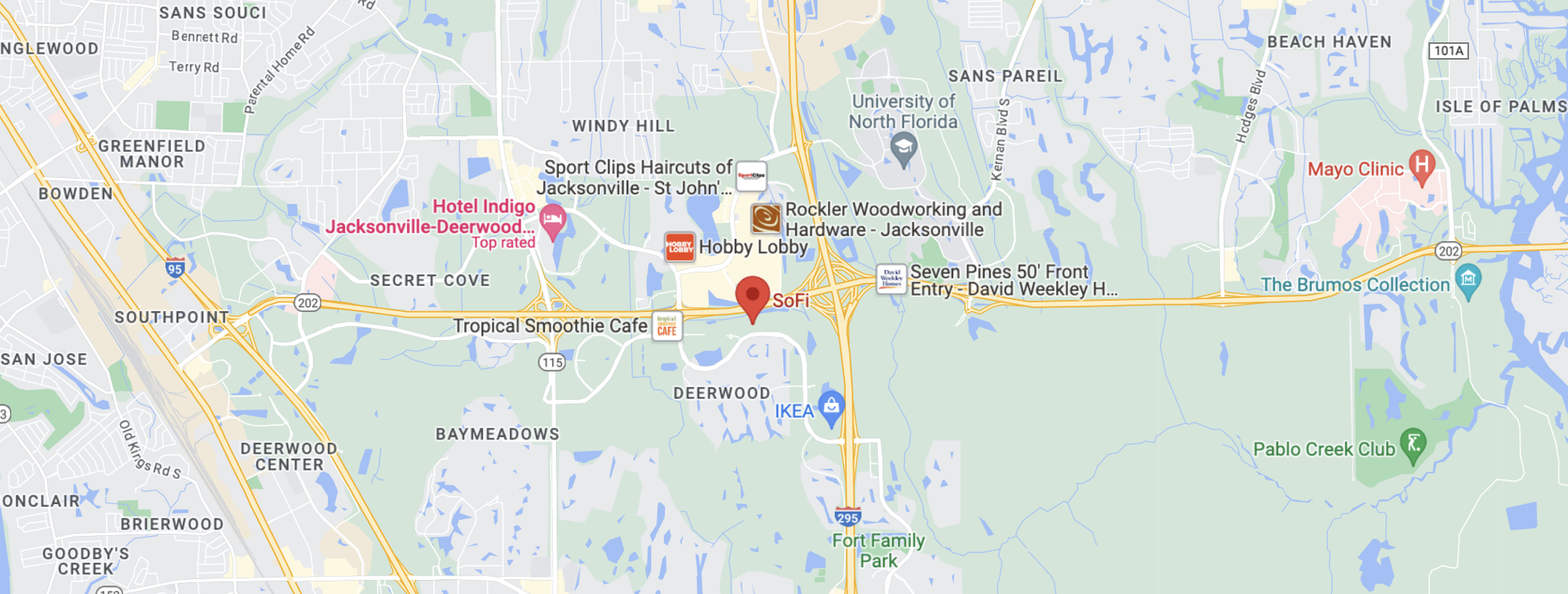The width and height of the screenshot is (1568, 594).
Task: Open the Tropical Smoothie Cafe marker
Action: coord(667,326)
